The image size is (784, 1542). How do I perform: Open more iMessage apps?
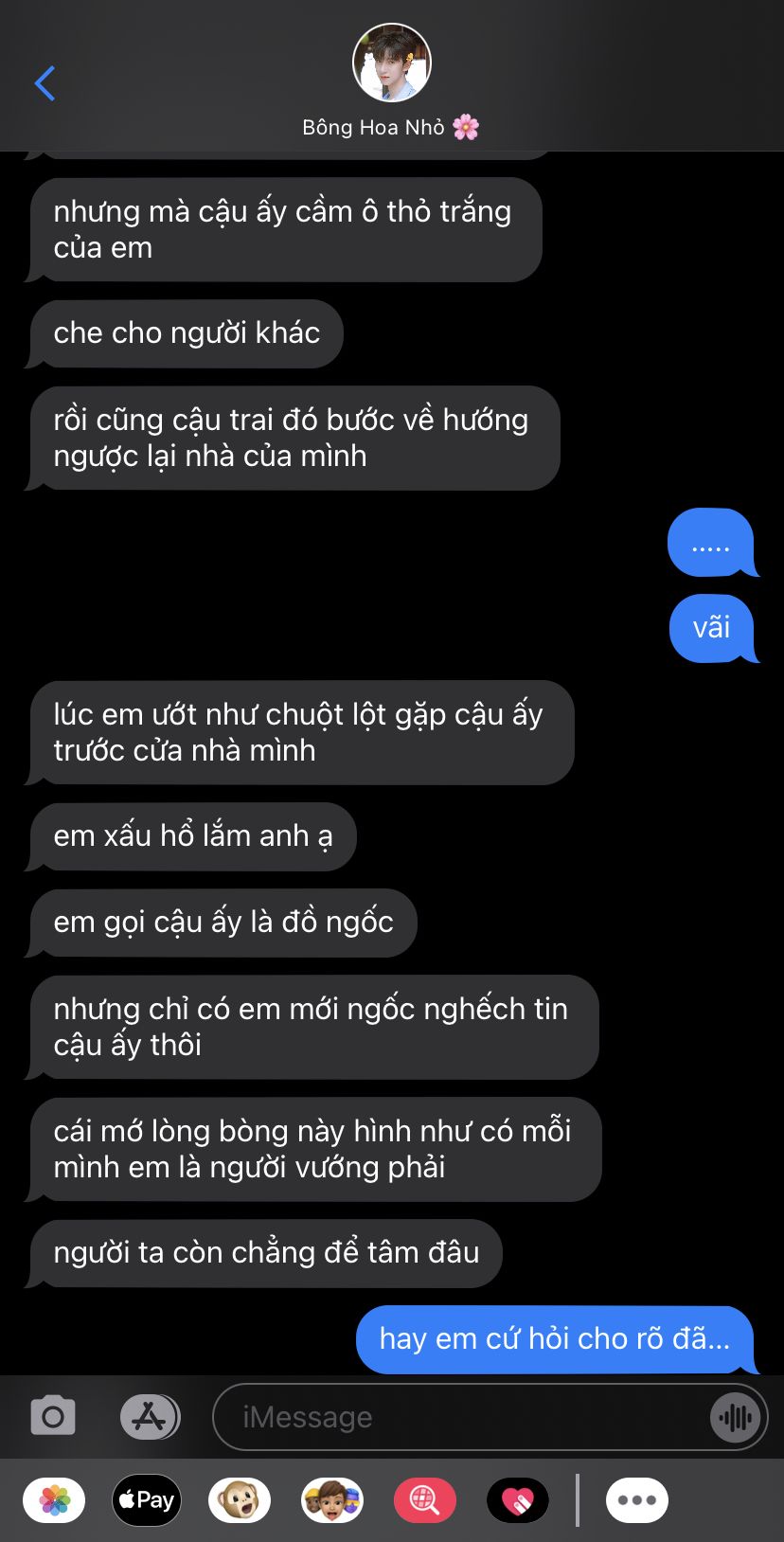[636, 1500]
